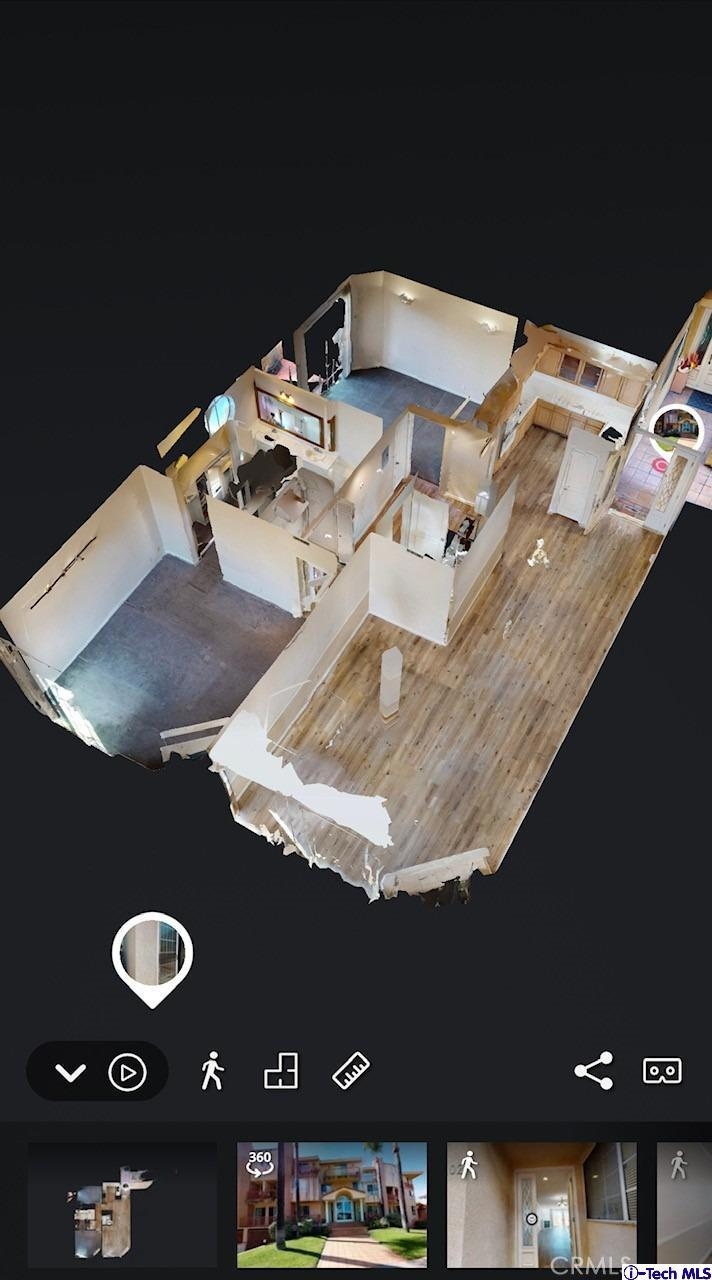
Task: Open the 360 exterior building thumbnail
Action: click(332, 1205)
